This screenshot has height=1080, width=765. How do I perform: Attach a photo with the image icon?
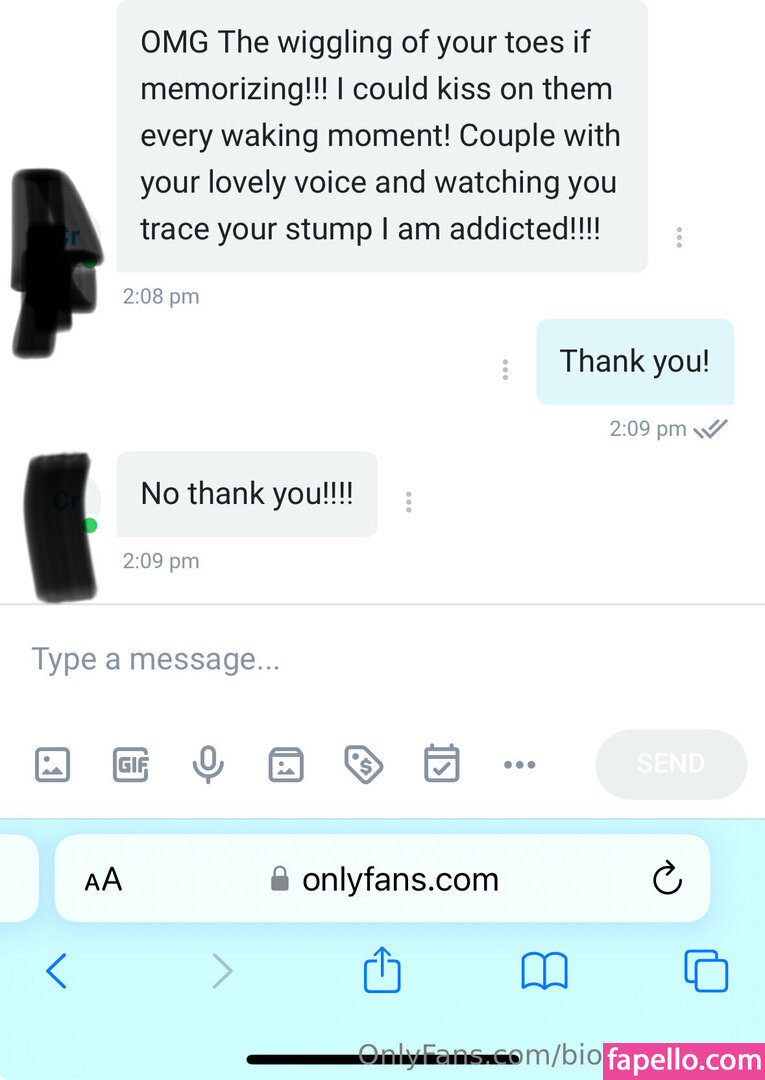(53, 765)
